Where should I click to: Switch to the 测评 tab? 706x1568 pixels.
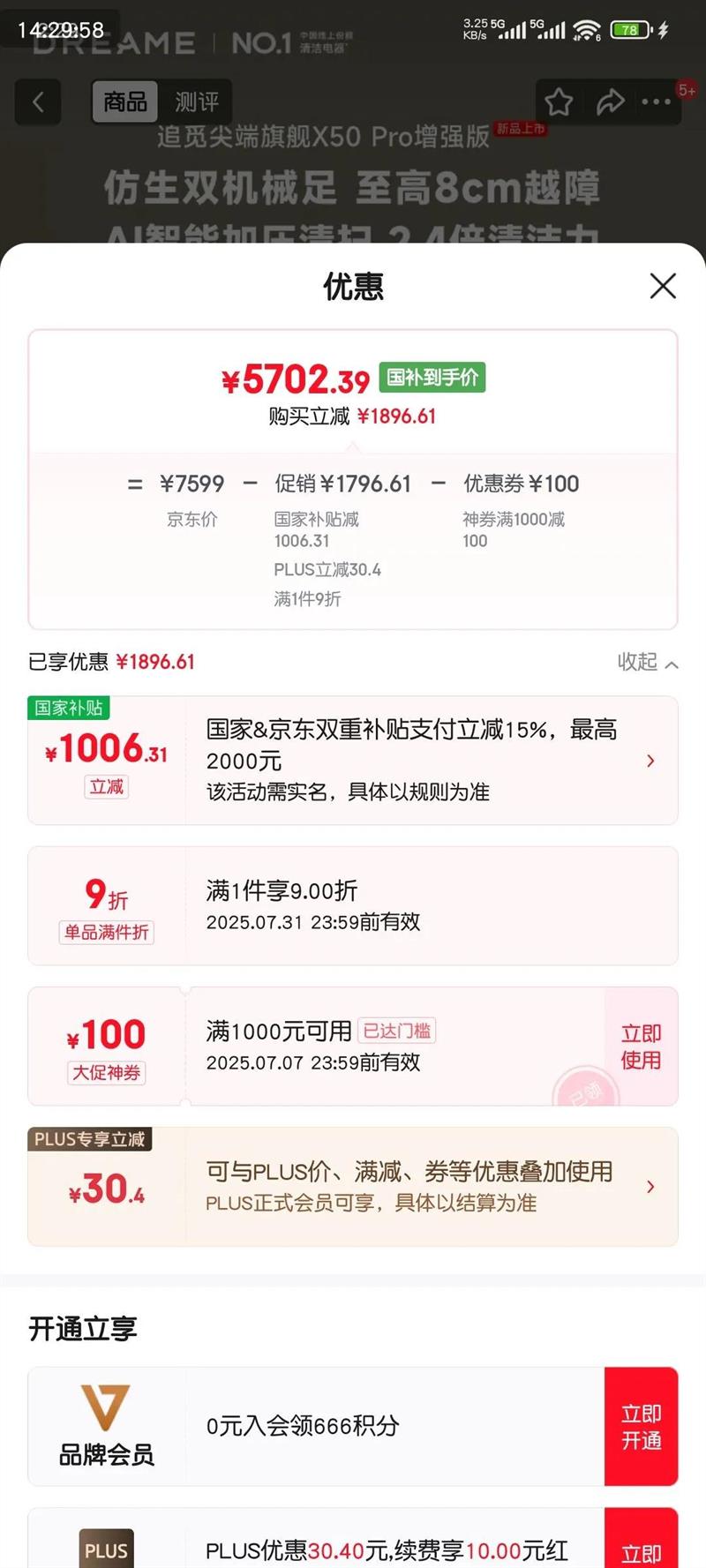point(196,102)
